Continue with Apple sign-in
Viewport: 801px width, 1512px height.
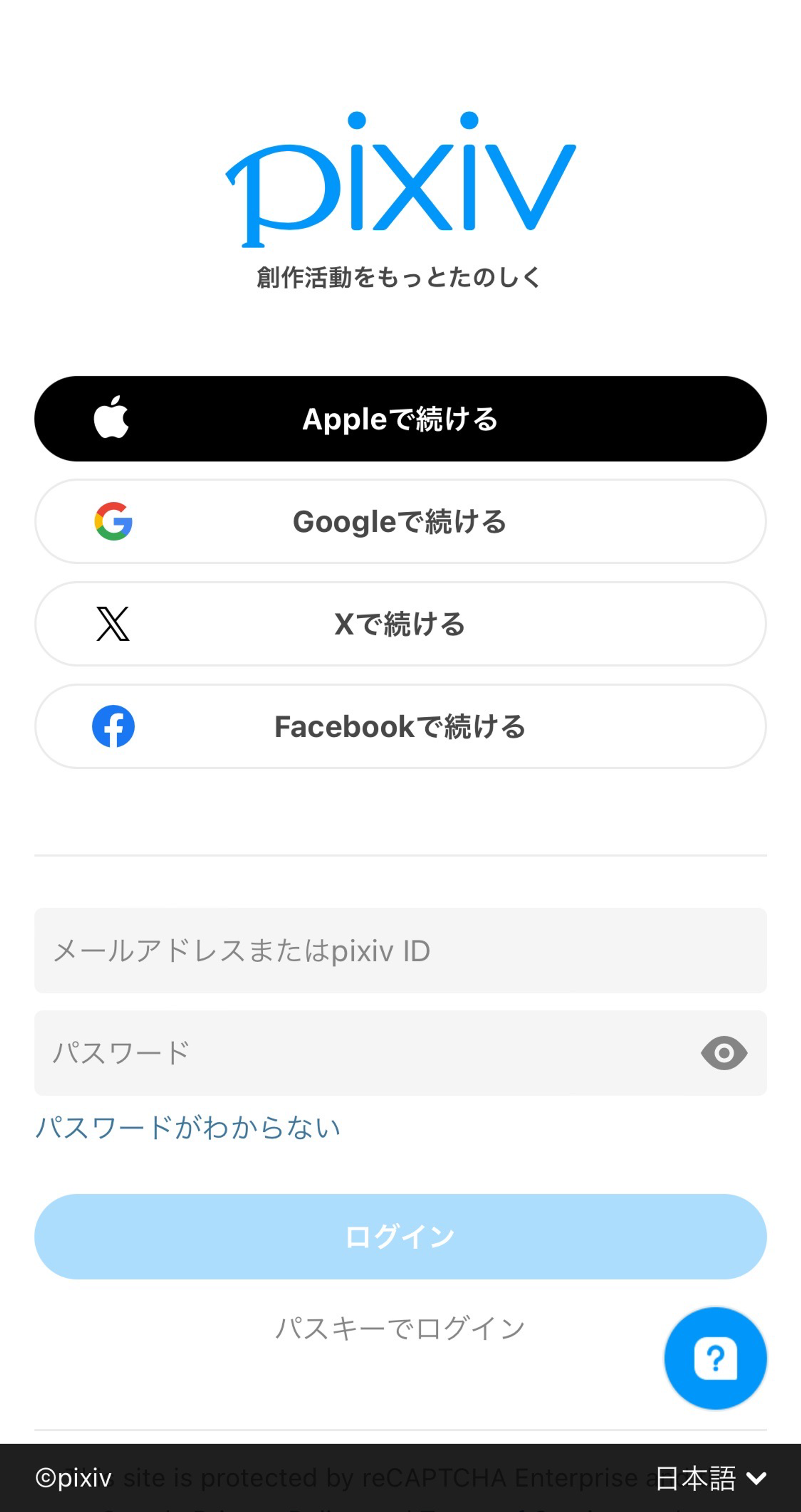click(x=400, y=418)
